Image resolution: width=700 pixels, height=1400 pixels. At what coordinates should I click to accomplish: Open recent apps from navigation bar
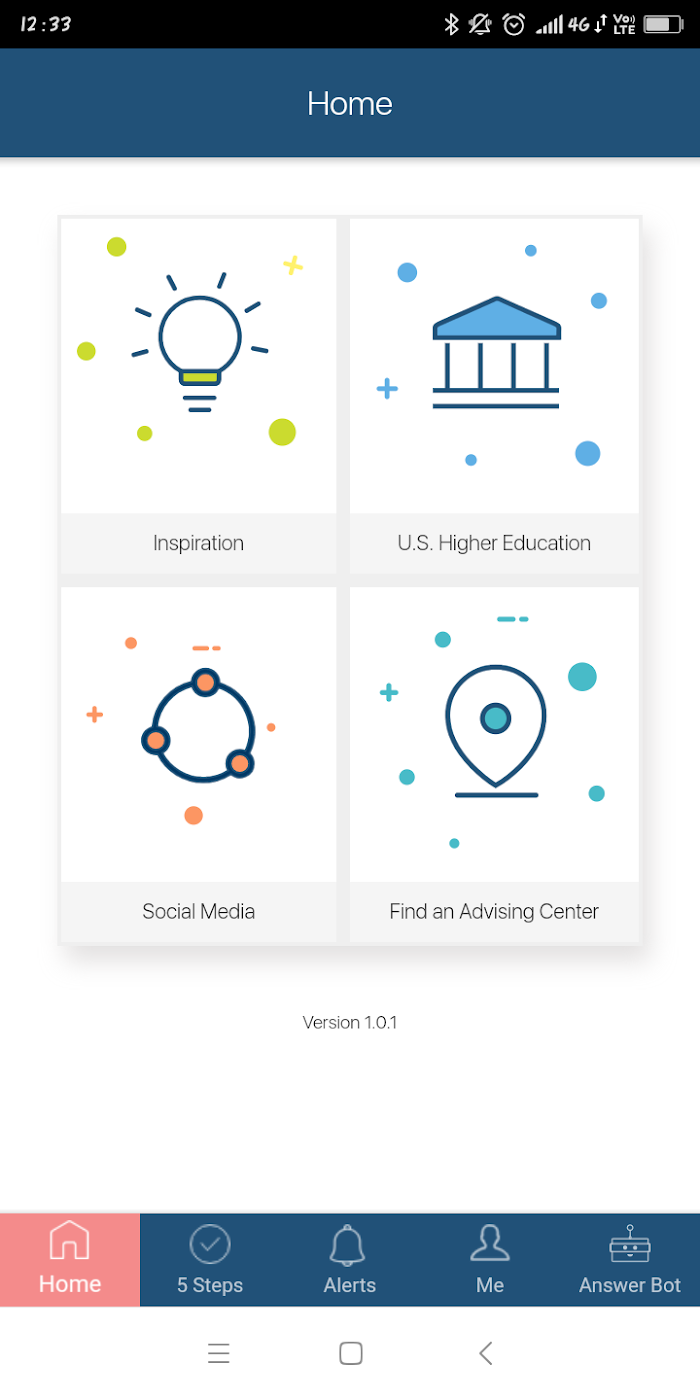(x=219, y=1353)
